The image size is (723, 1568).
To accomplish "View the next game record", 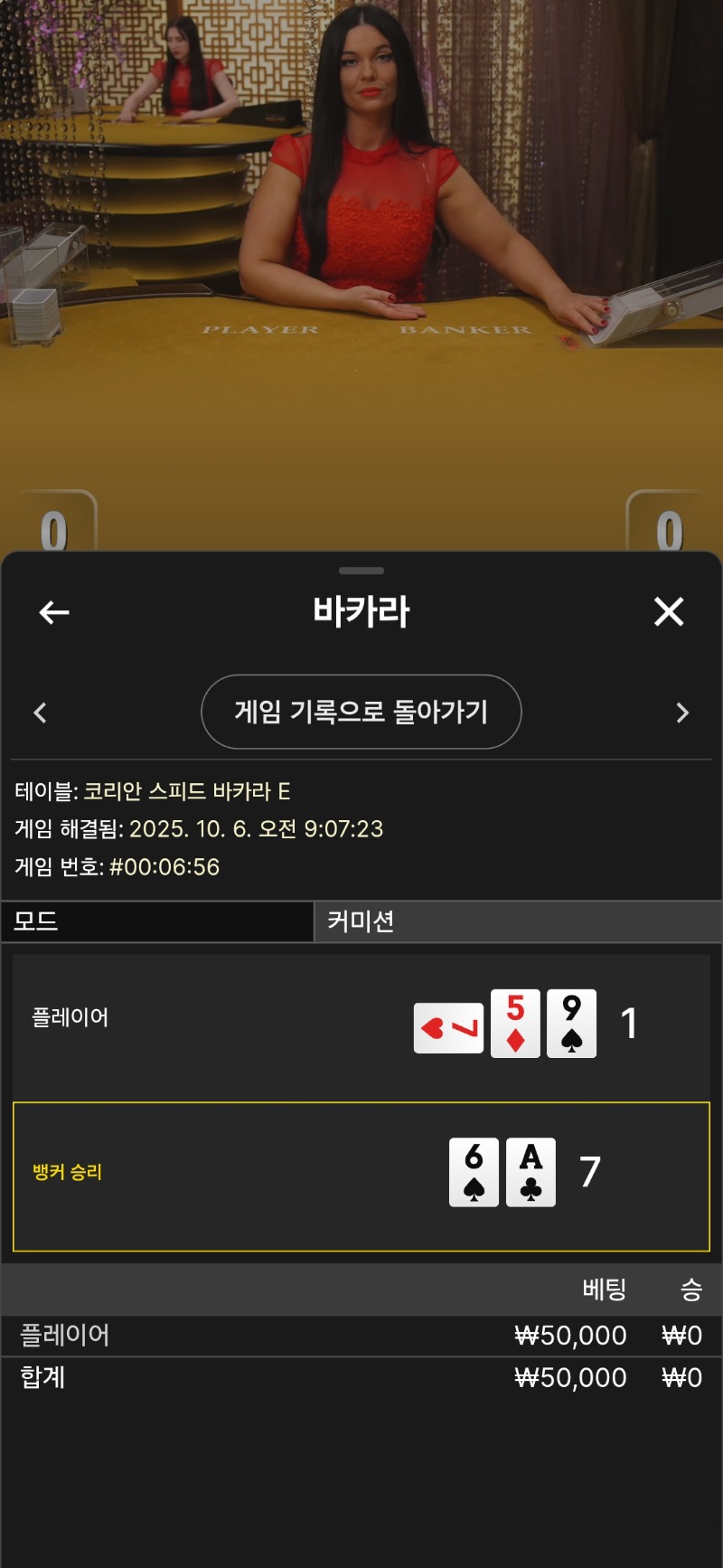I will [x=682, y=713].
